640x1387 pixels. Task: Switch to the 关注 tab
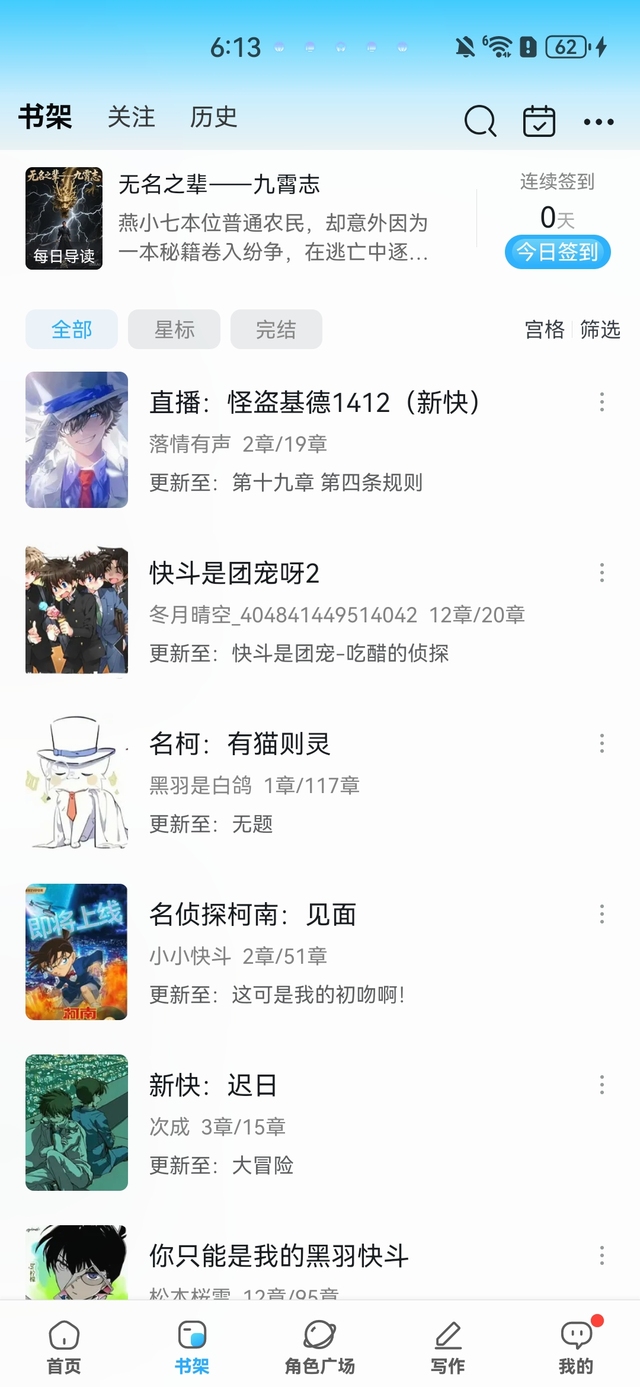131,117
